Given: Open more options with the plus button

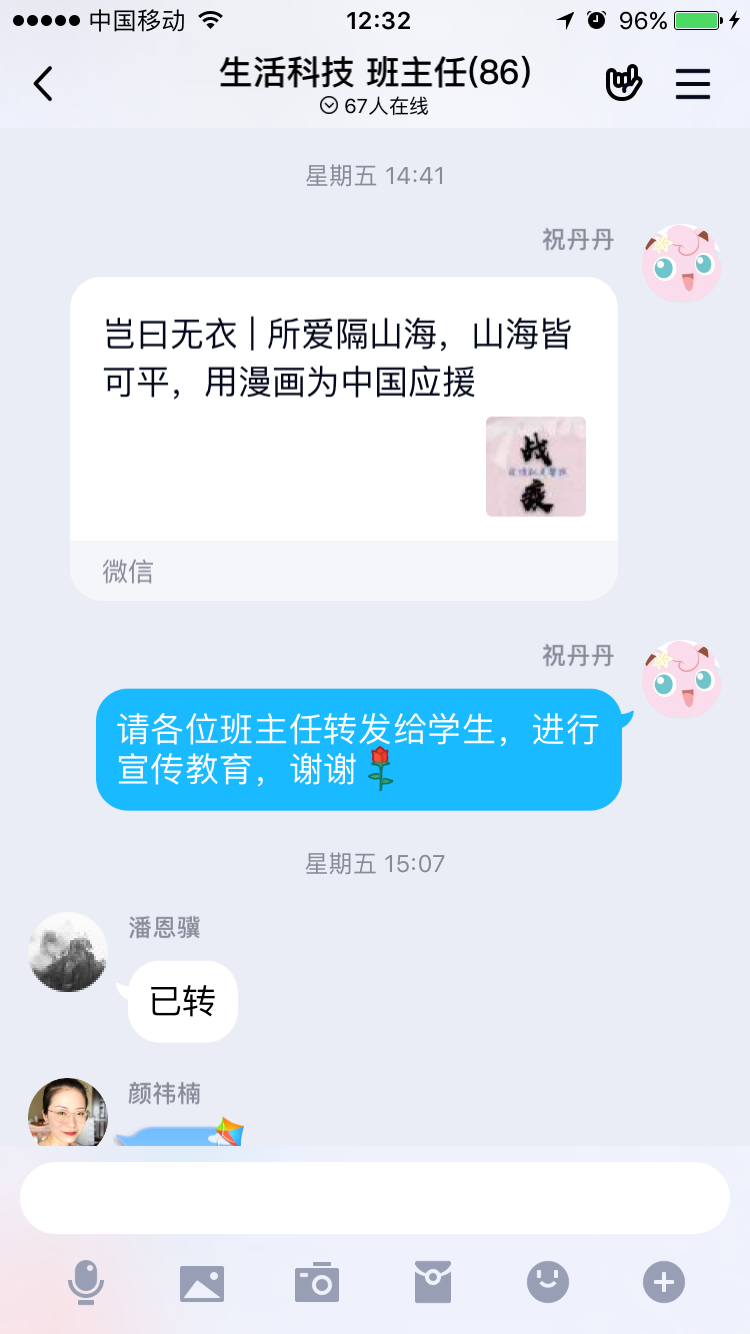Looking at the screenshot, I should (x=664, y=1282).
